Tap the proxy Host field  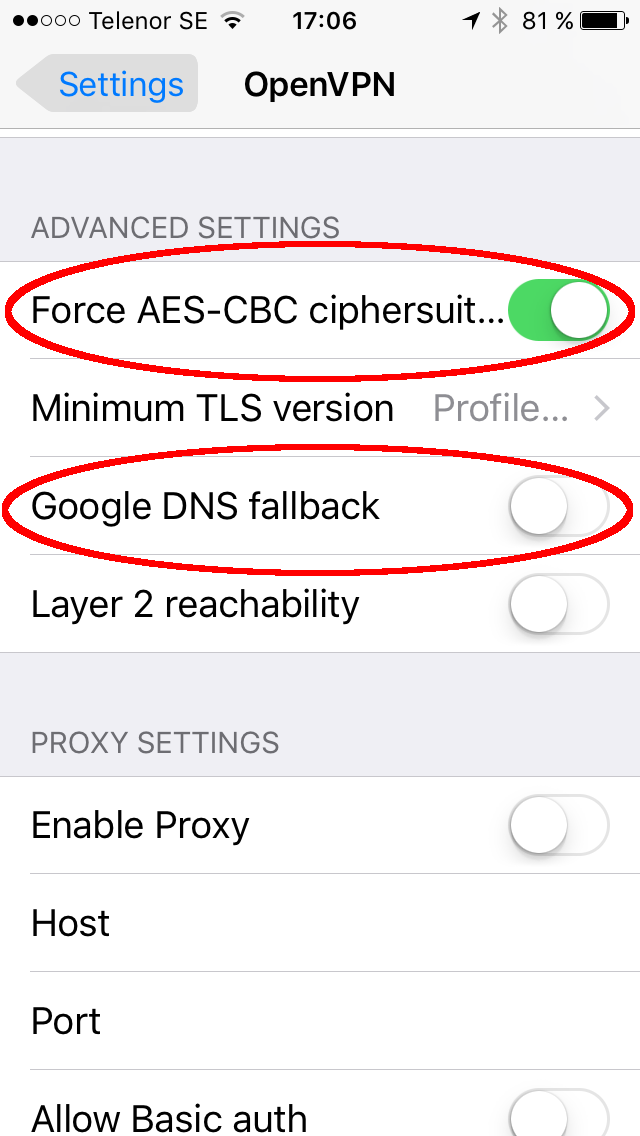tap(320, 923)
